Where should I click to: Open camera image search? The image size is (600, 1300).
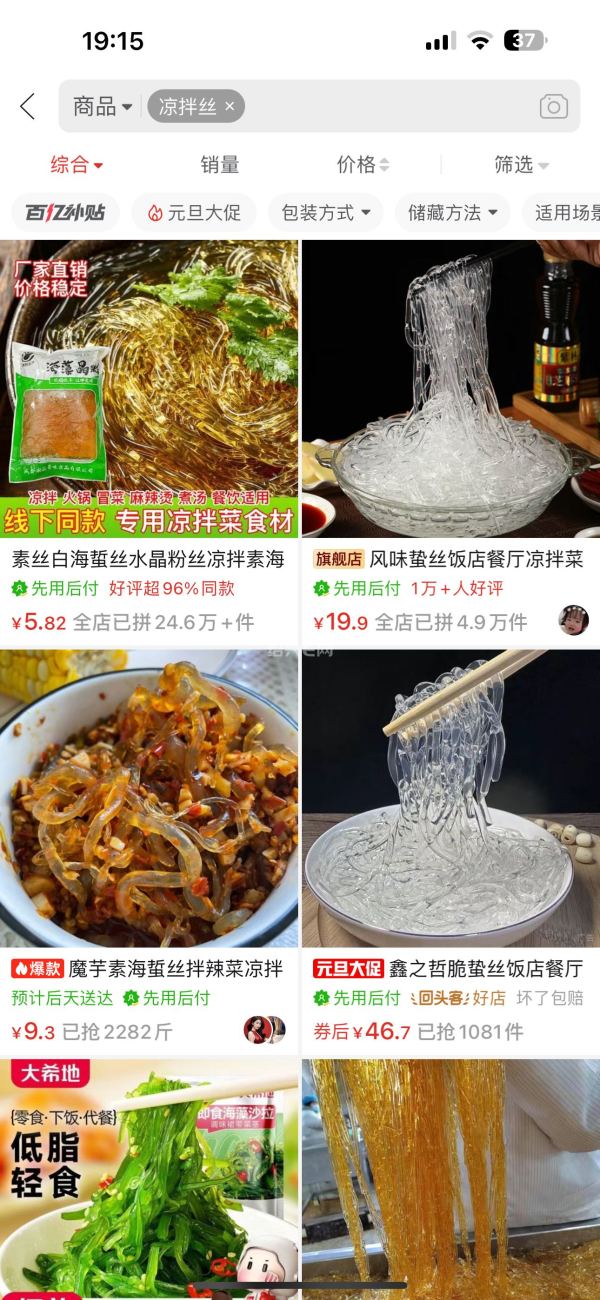point(553,107)
